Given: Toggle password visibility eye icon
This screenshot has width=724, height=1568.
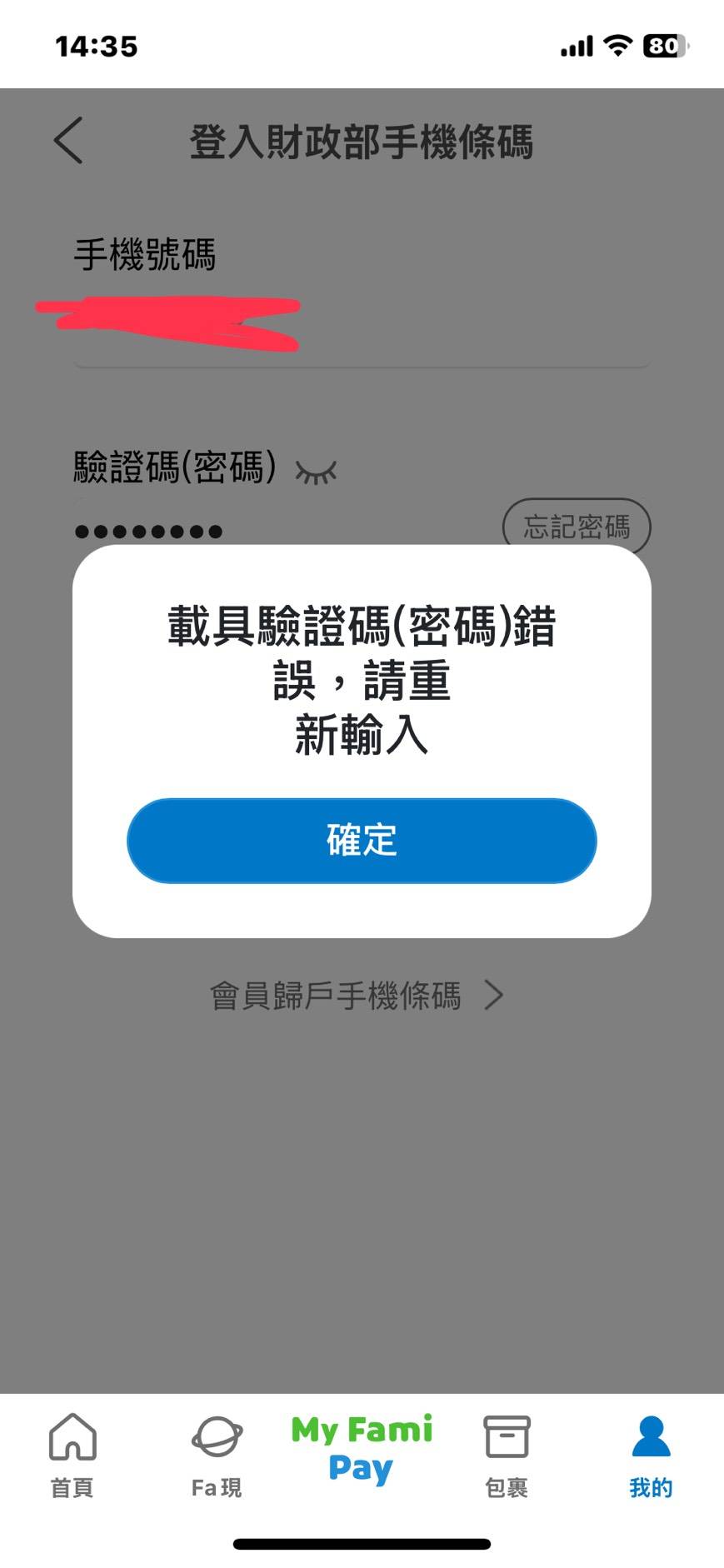Looking at the screenshot, I should pyautogui.click(x=316, y=472).
